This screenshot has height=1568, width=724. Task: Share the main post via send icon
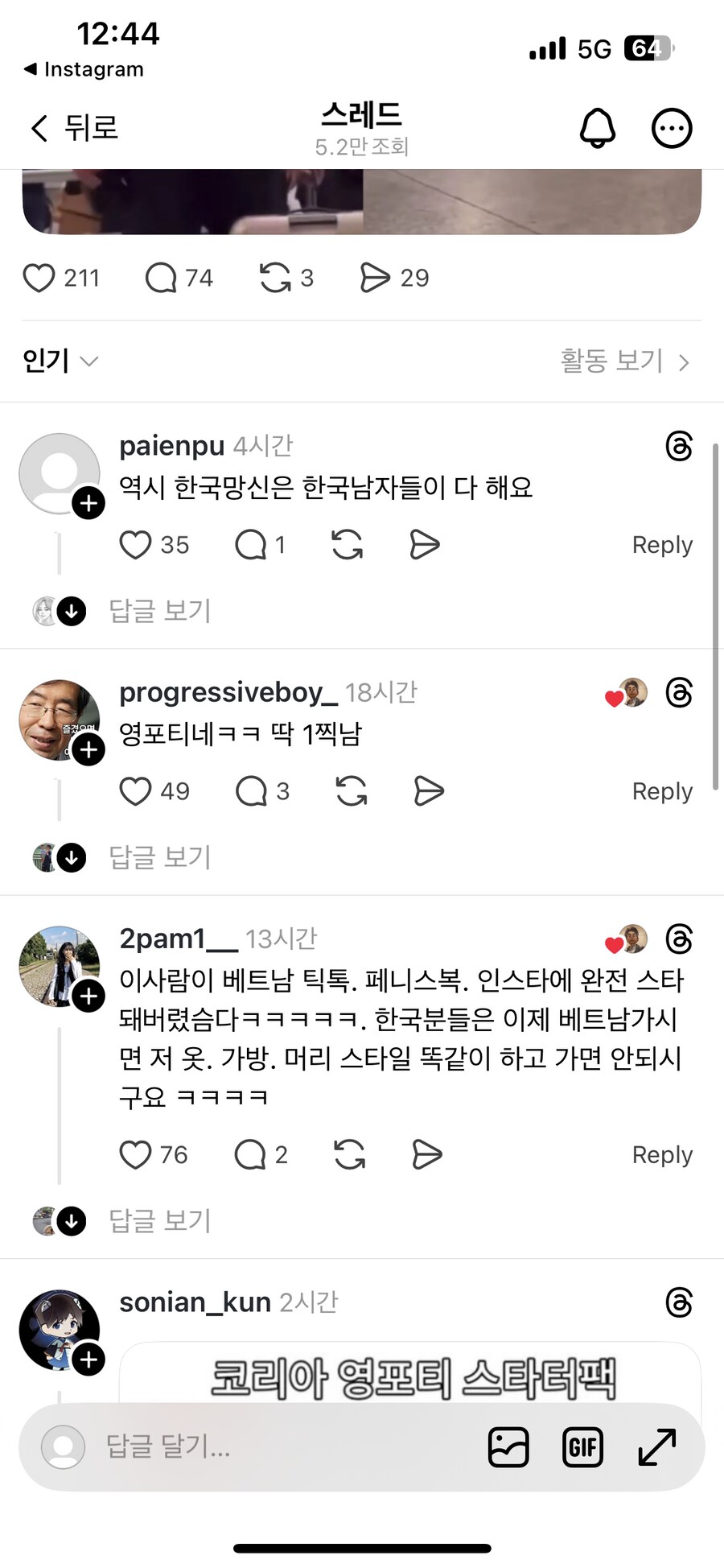point(375,278)
